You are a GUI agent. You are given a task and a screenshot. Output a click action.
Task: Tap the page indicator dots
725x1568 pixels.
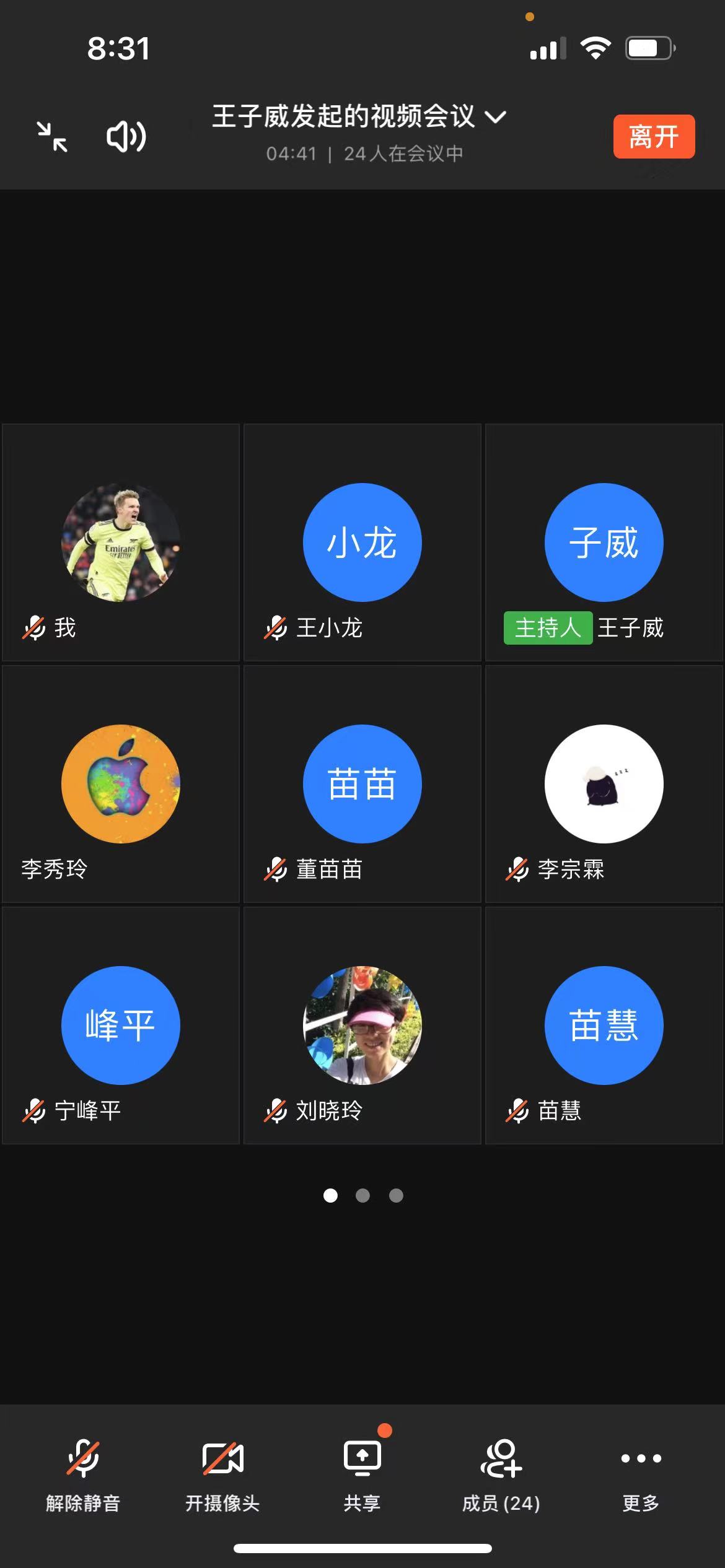(x=363, y=1196)
